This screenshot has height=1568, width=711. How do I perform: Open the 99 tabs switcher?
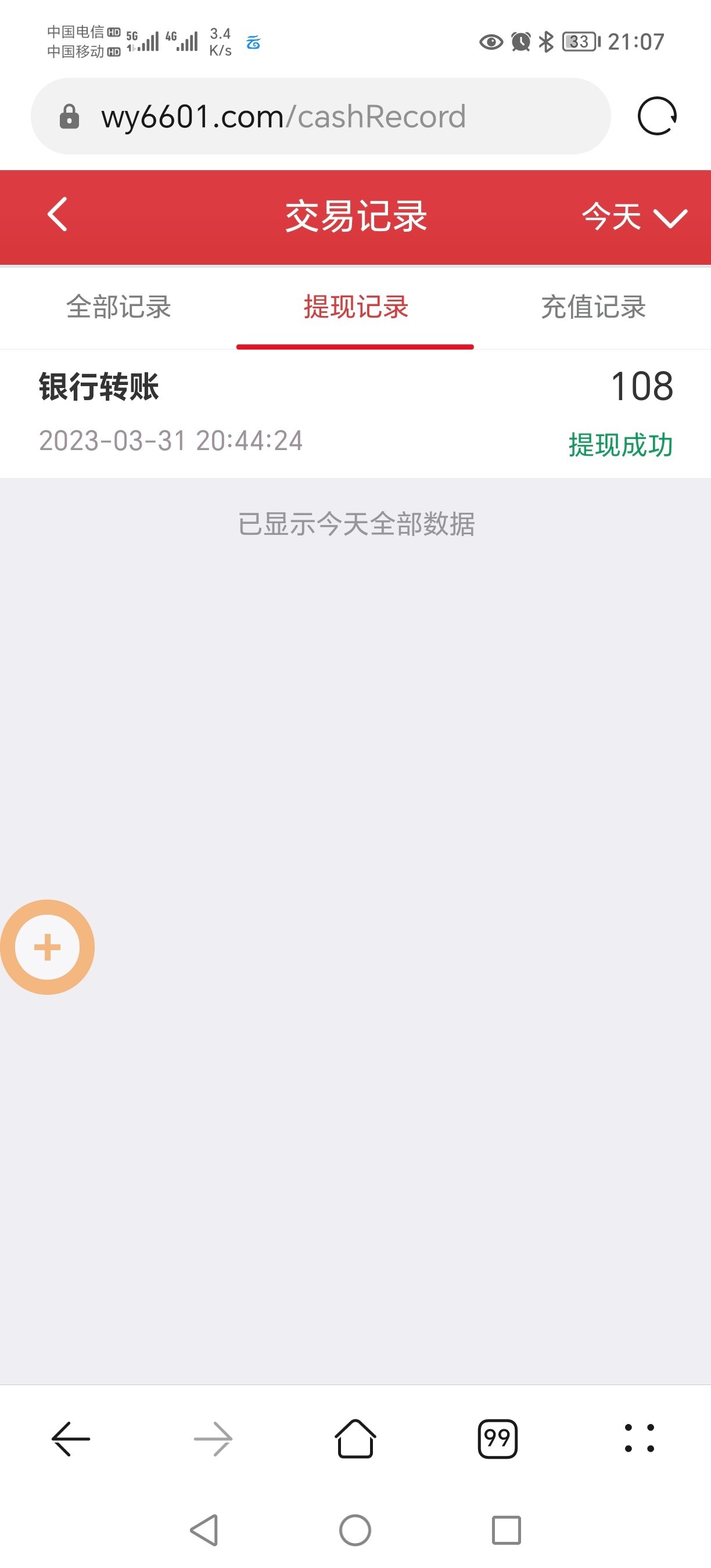(x=497, y=1439)
